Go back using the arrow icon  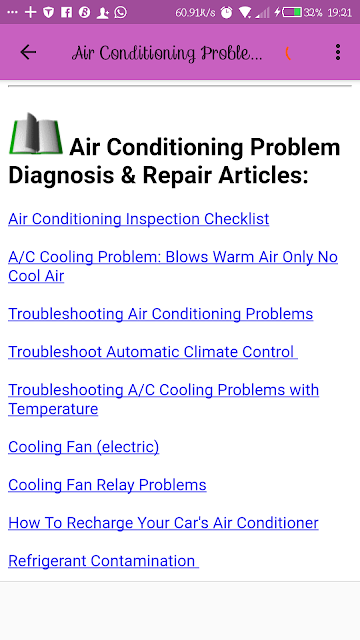coord(28,52)
